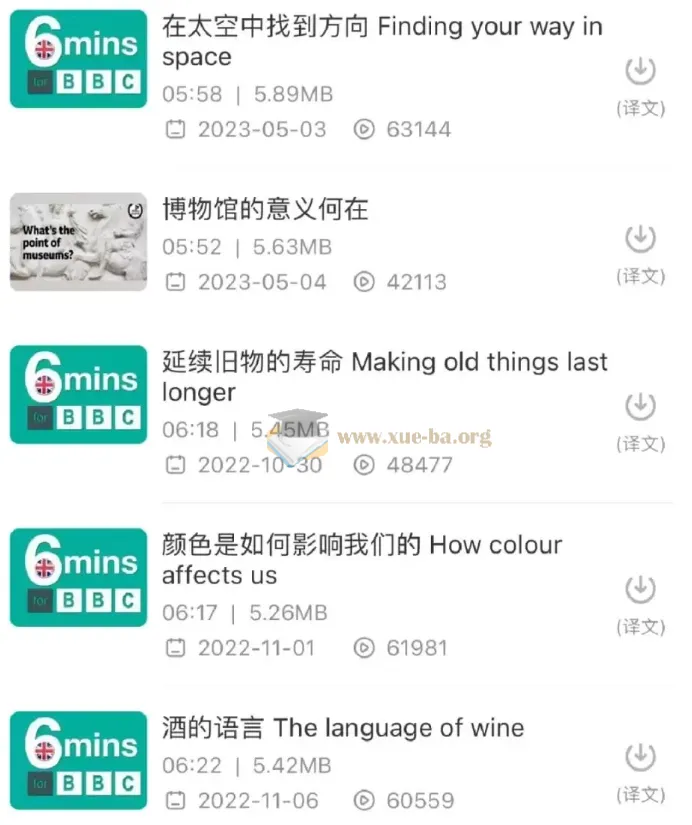This screenshot has width=692, height=825.
Task: Open the 'Finding your way in space' episode
Action: [382, 42]
